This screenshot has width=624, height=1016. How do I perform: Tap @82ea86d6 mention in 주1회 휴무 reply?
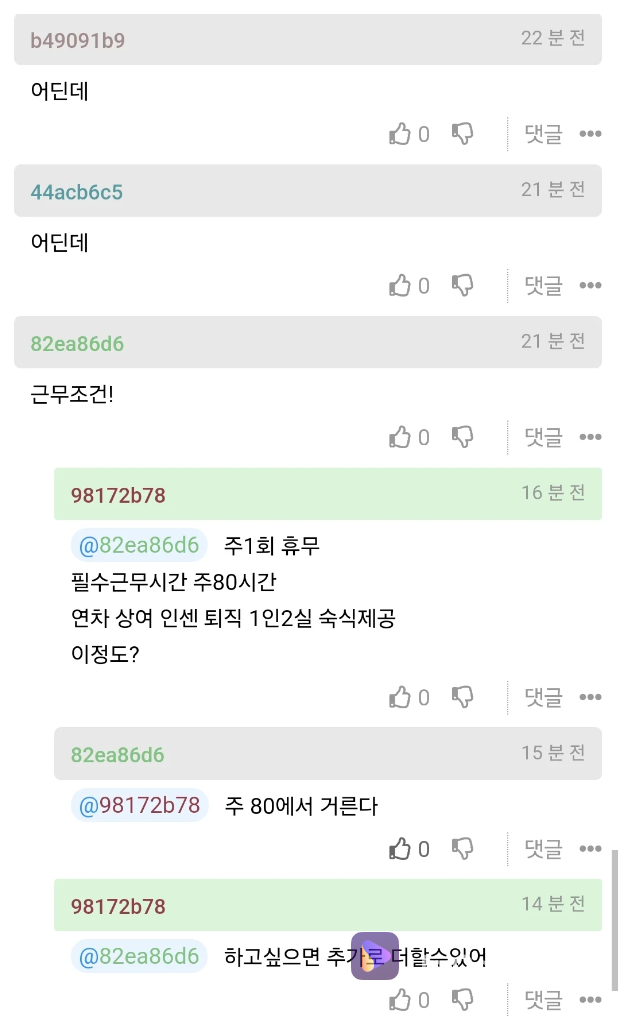[139, 545]
